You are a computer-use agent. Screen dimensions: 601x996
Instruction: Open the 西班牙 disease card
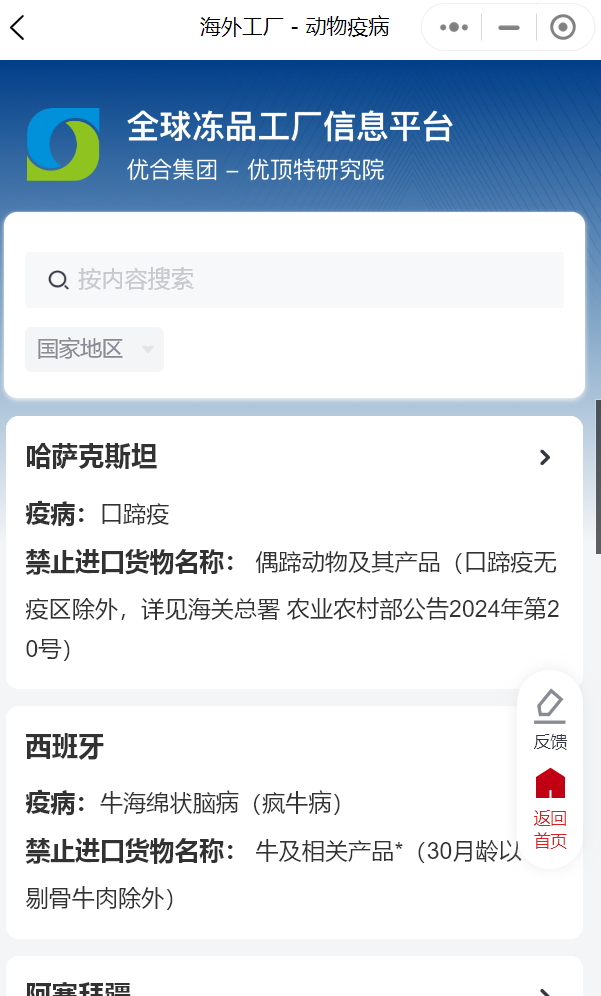(295, 823)
